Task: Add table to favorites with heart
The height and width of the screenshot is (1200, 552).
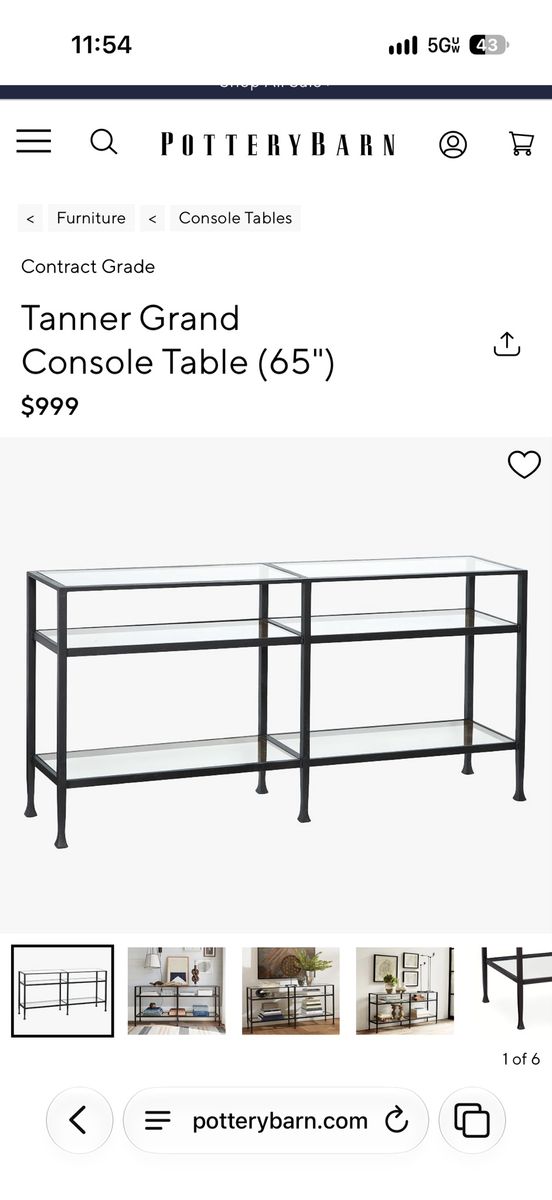Action: pos(524,465)
